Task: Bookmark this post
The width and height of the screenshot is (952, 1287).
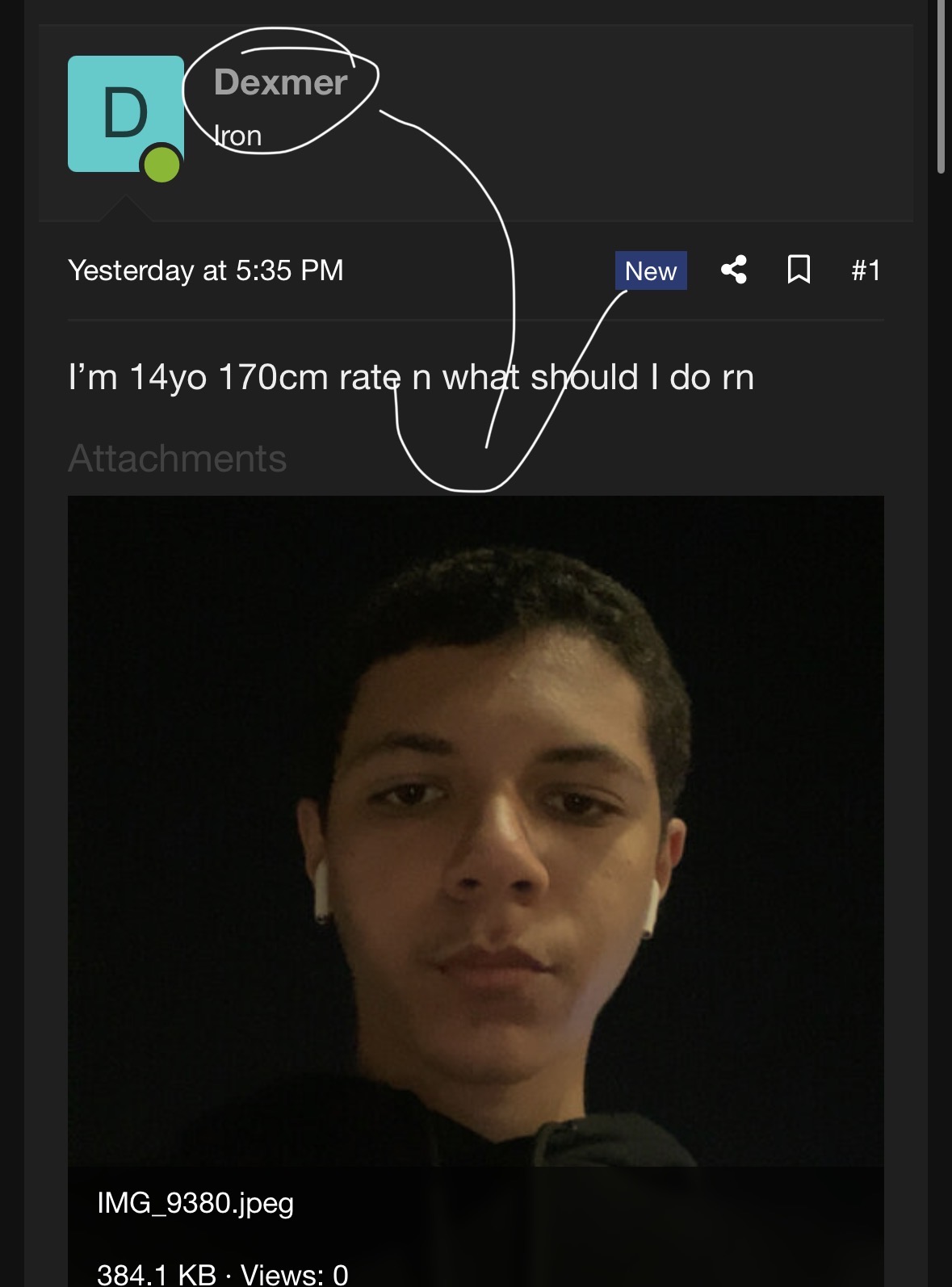Action: (x=799, y=270)
